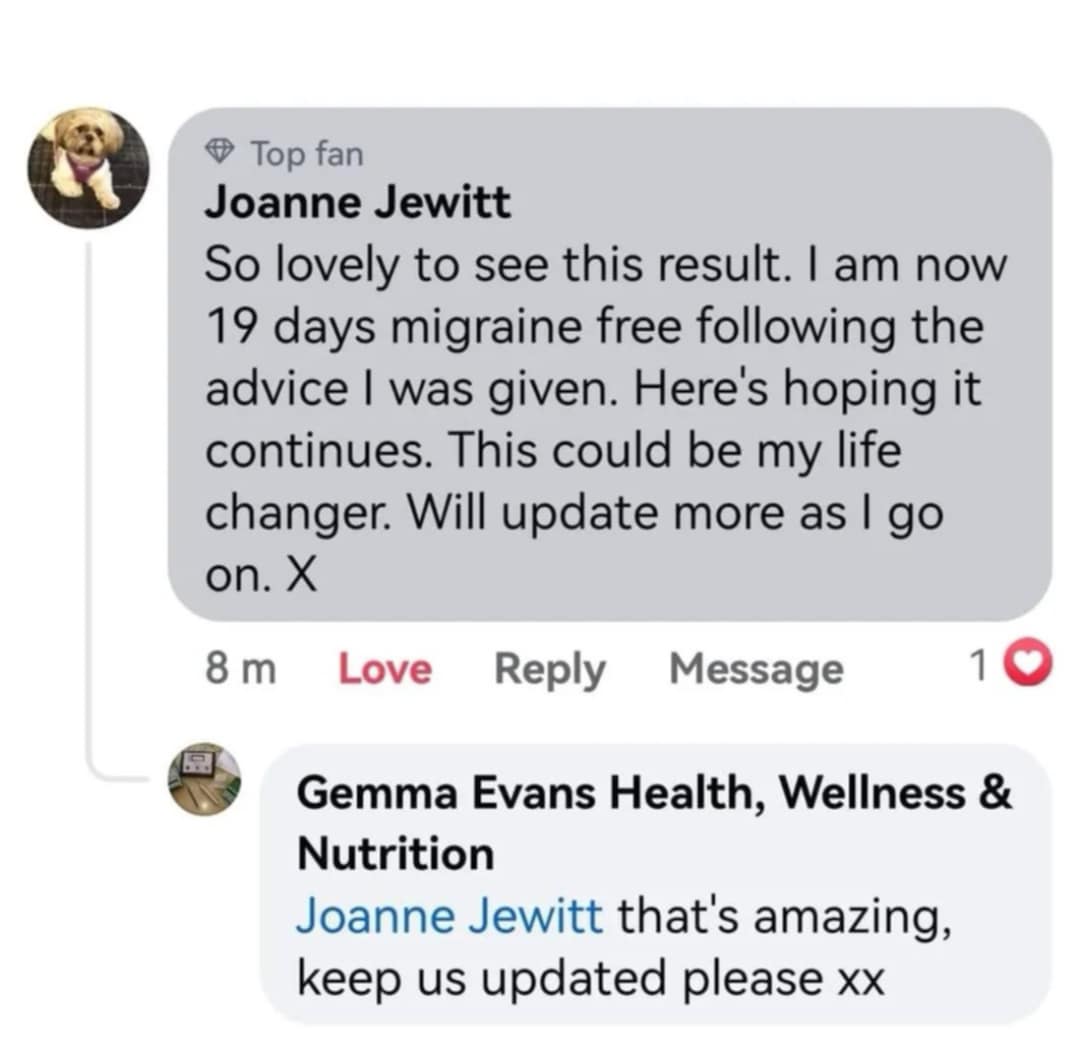Open Joanne Jewitt's name on her comment
Viewport: 1080px width, 1040px height.
click(x=357, y=204)
